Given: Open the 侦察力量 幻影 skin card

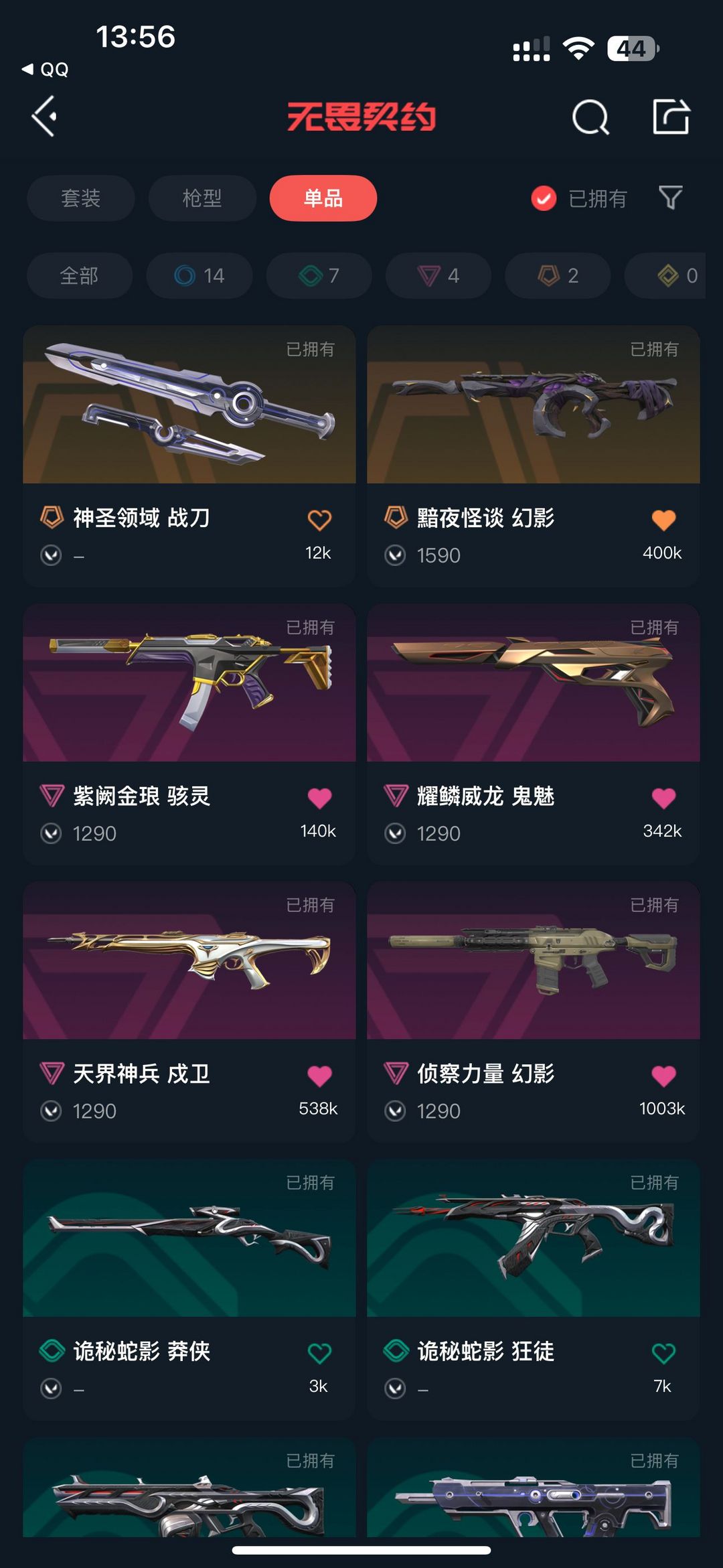Looking at the screenshot, I should [x=534, y=1012].
